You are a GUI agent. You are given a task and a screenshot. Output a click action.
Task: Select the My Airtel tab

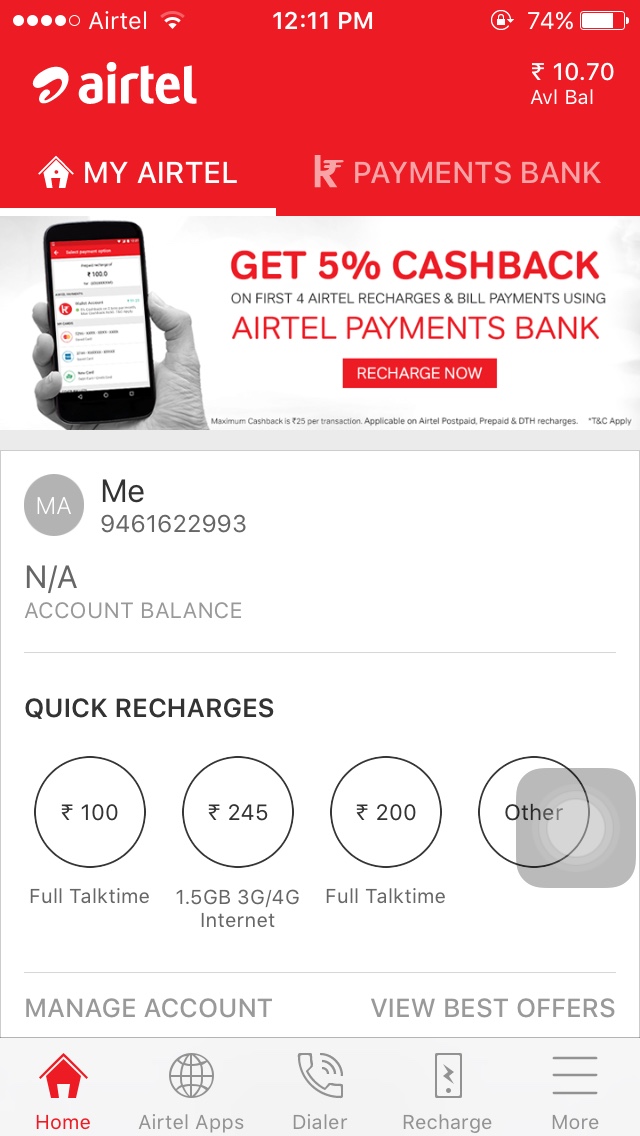click(x=138, y=172)
